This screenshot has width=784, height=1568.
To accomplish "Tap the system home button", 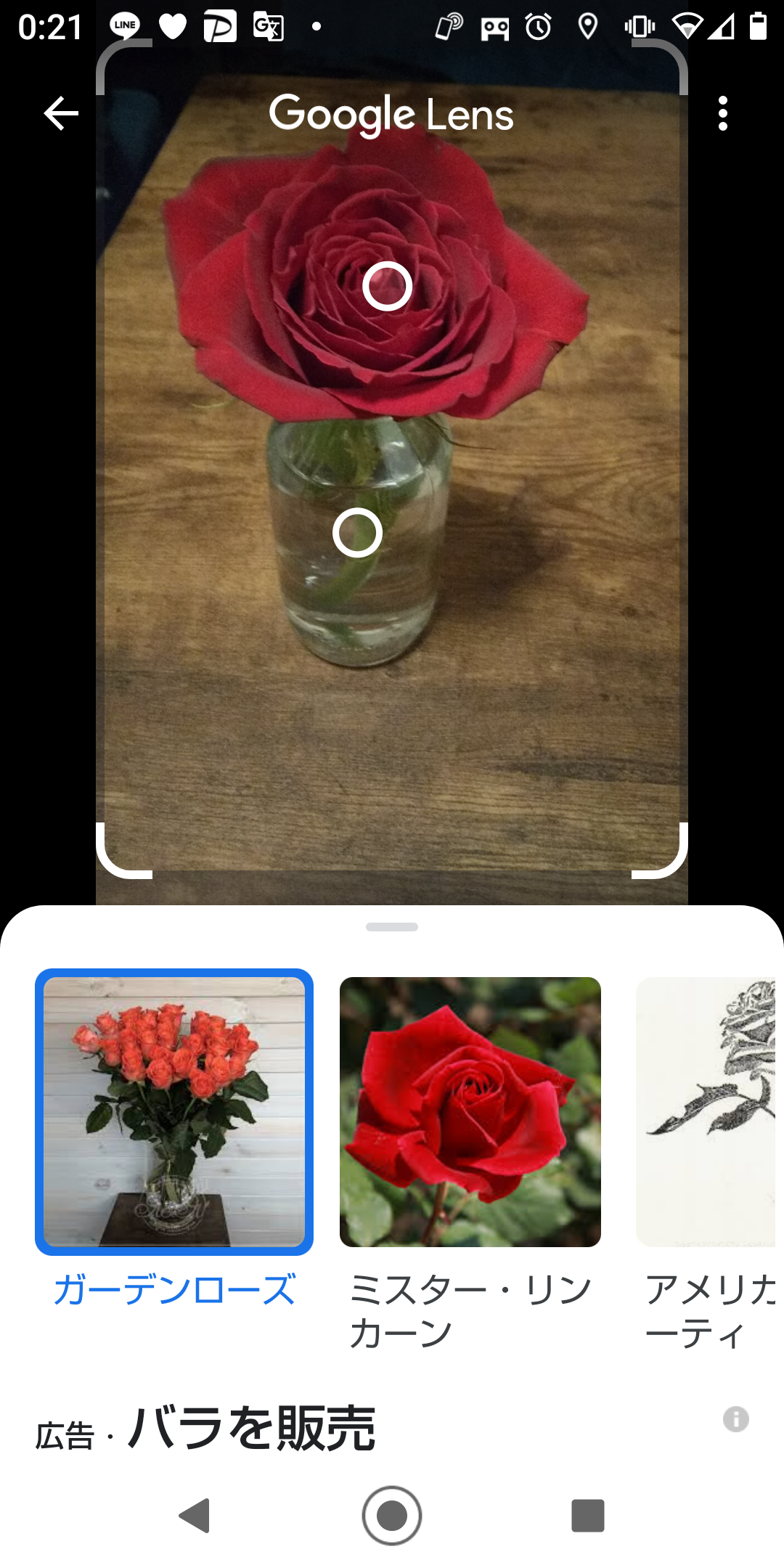I will (392, 1516).
